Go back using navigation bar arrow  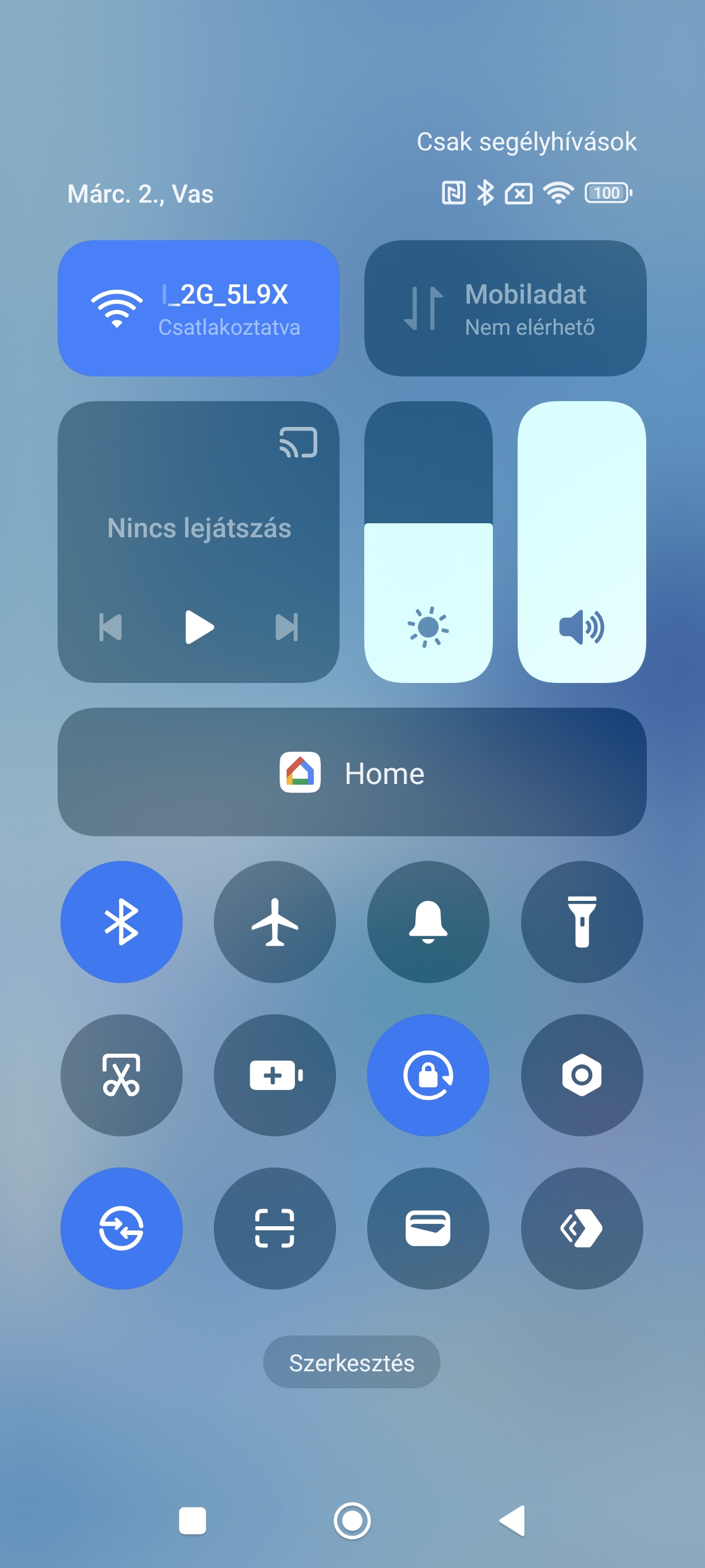click(x=512, y=1520)
